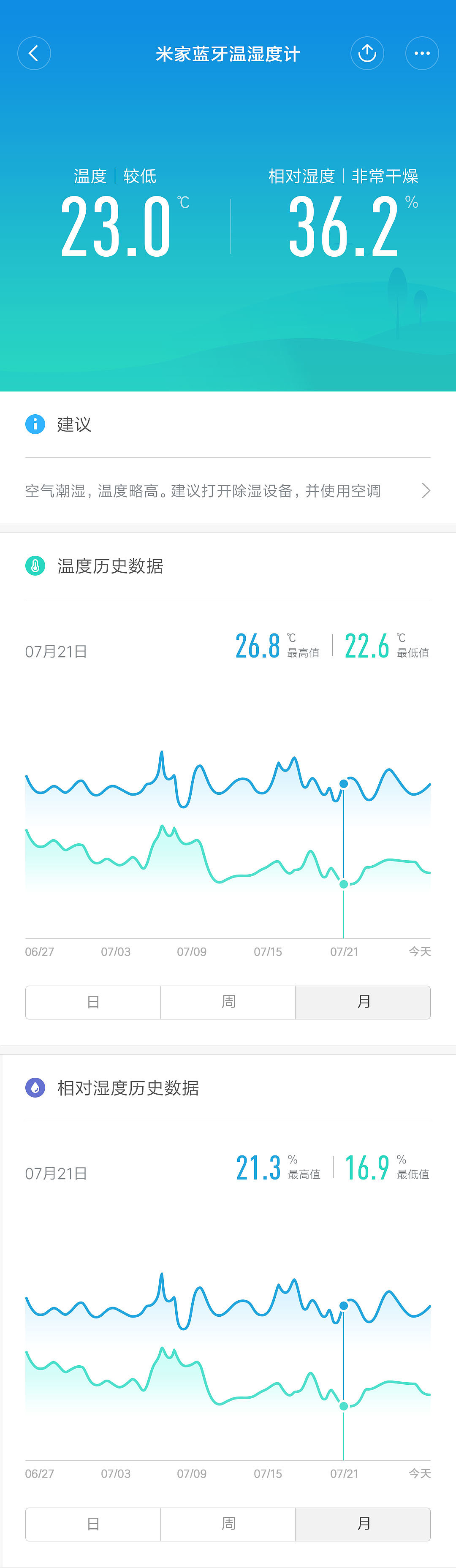The width and height of the screenshot is (456, 1568).
Task: Switch humidity history to 周 view
Action: click(228, 1524)
